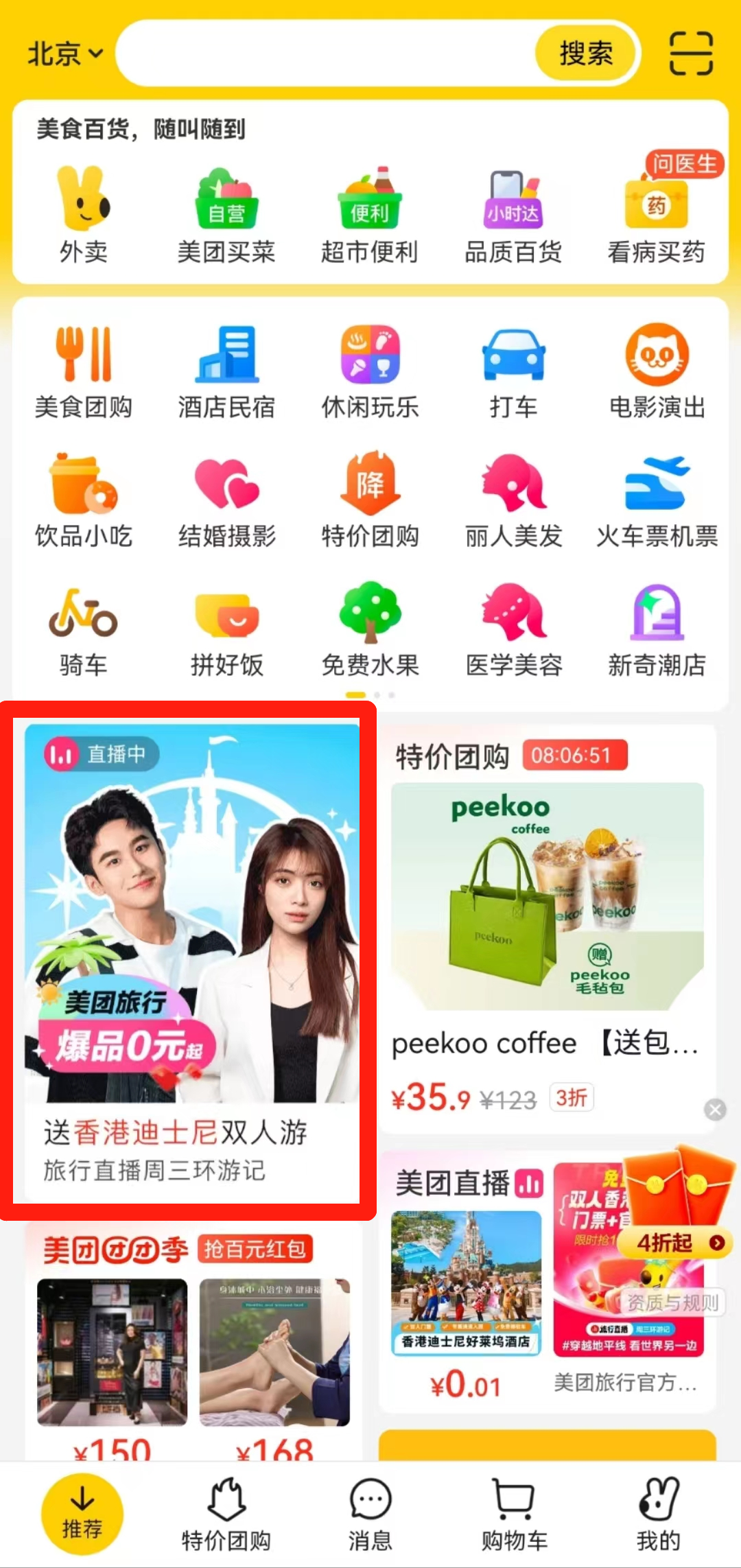
Task: Tap the yellow 搜索 button
Action: click(x=585, y=54)
